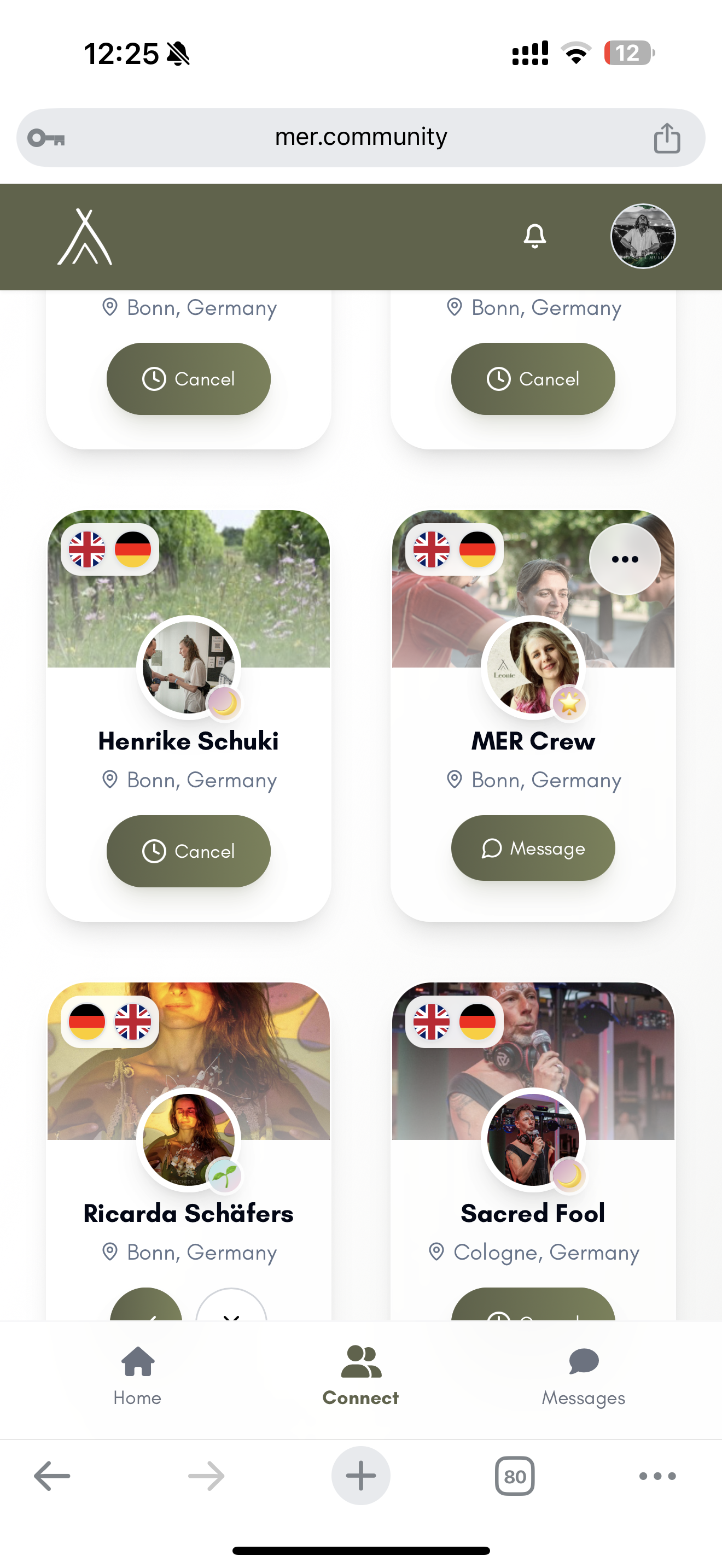Open the browser's more options menu
This screenshot has height=1568, width=722.
click(657, 1476)
